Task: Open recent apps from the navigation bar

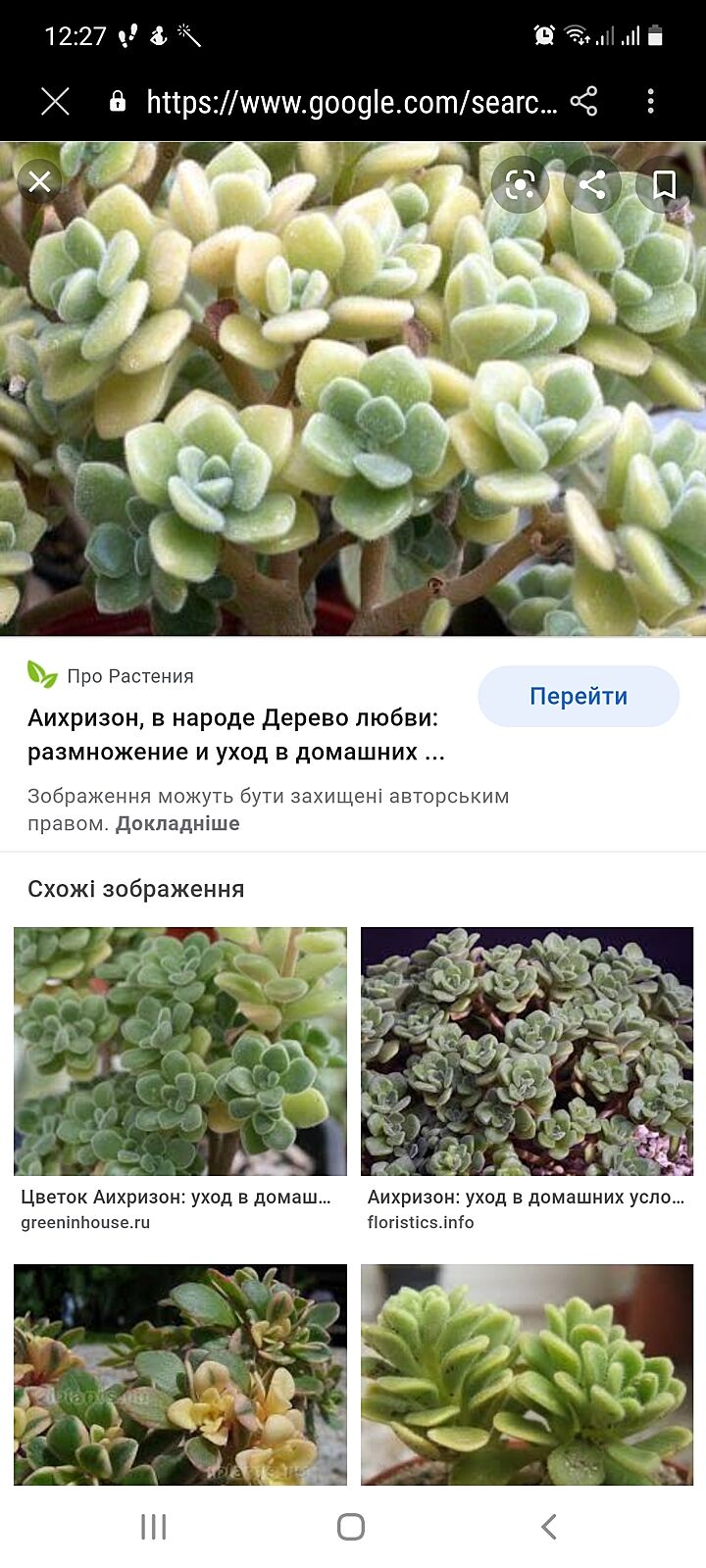Action: (x=154, y=1526)
